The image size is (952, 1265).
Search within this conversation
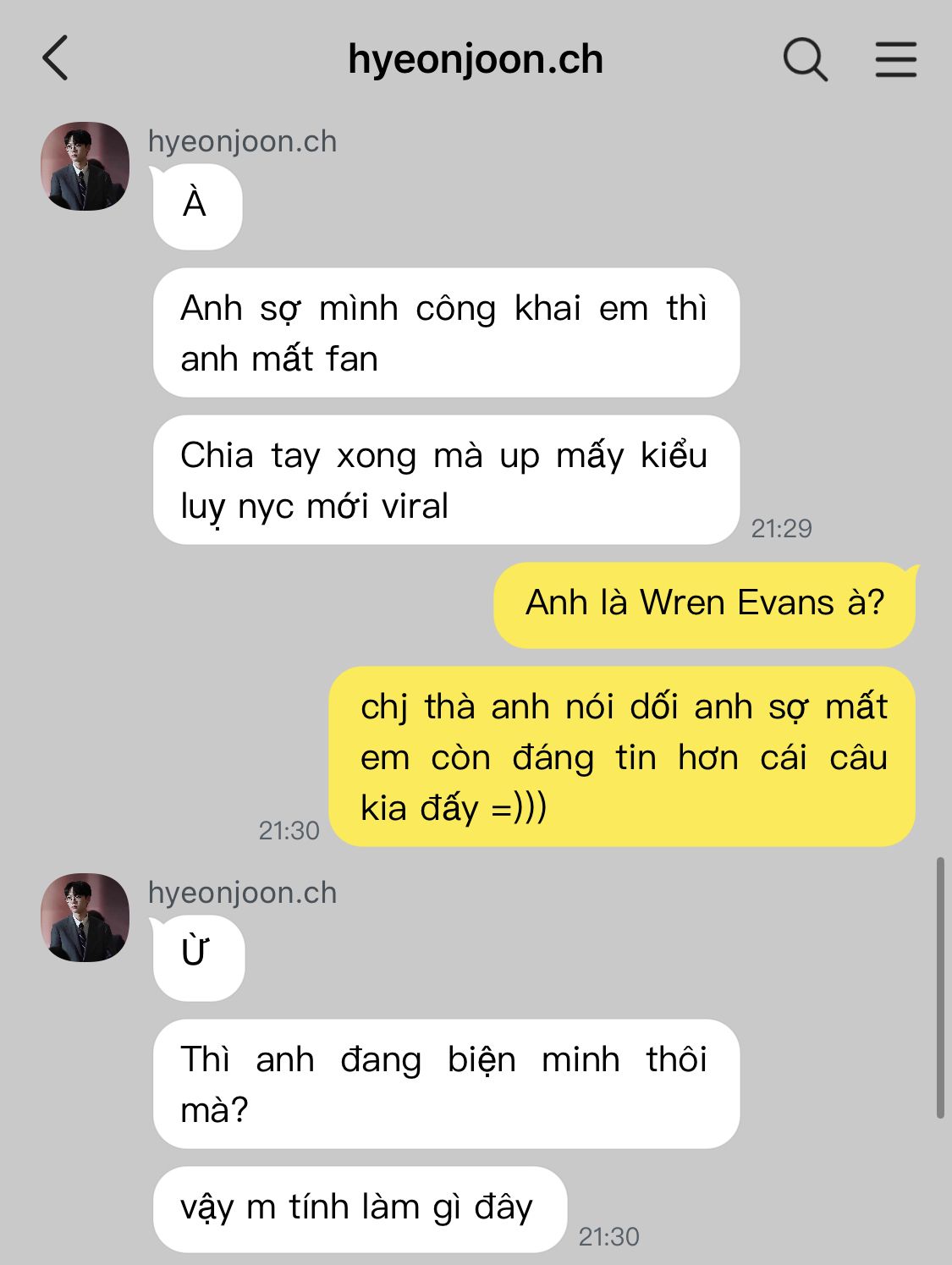coord(805,59)
